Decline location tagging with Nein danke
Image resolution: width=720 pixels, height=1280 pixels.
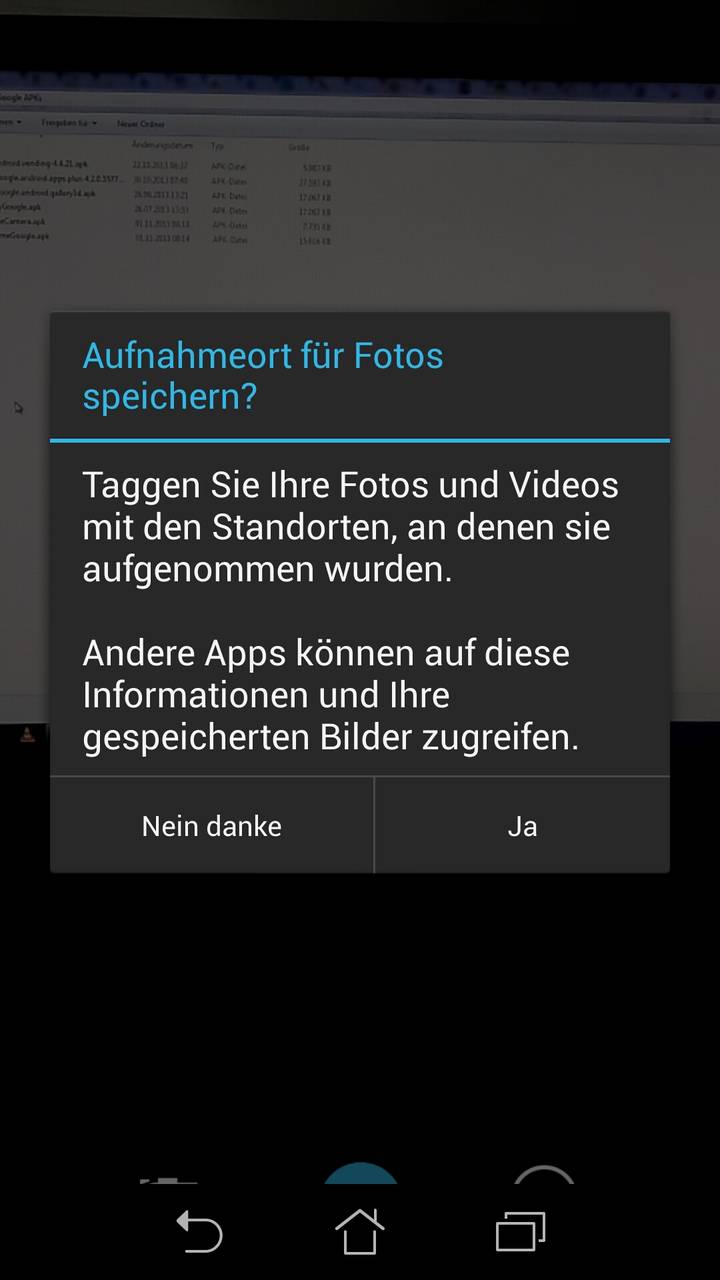click(212, 825)
